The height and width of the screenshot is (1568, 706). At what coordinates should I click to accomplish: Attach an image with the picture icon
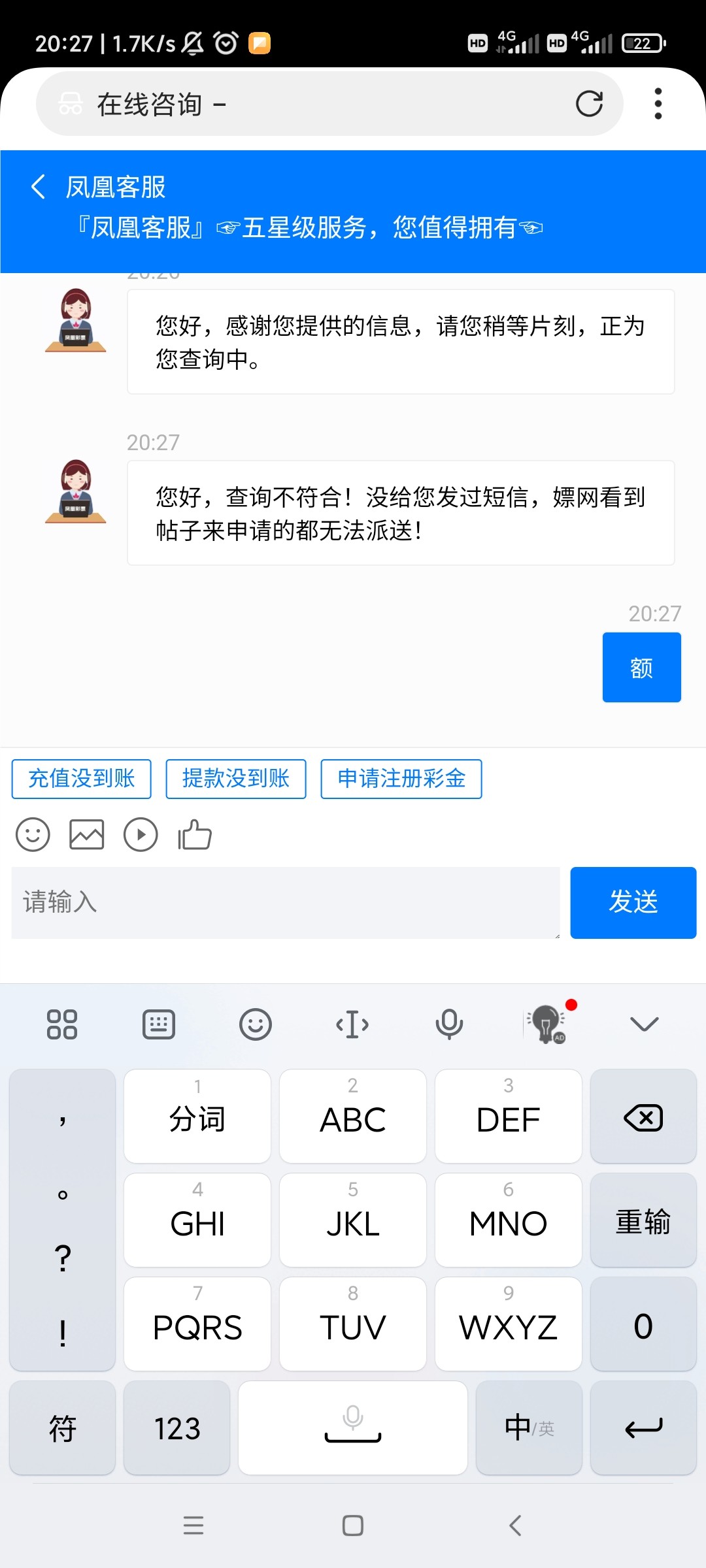[x=87, y=835]
